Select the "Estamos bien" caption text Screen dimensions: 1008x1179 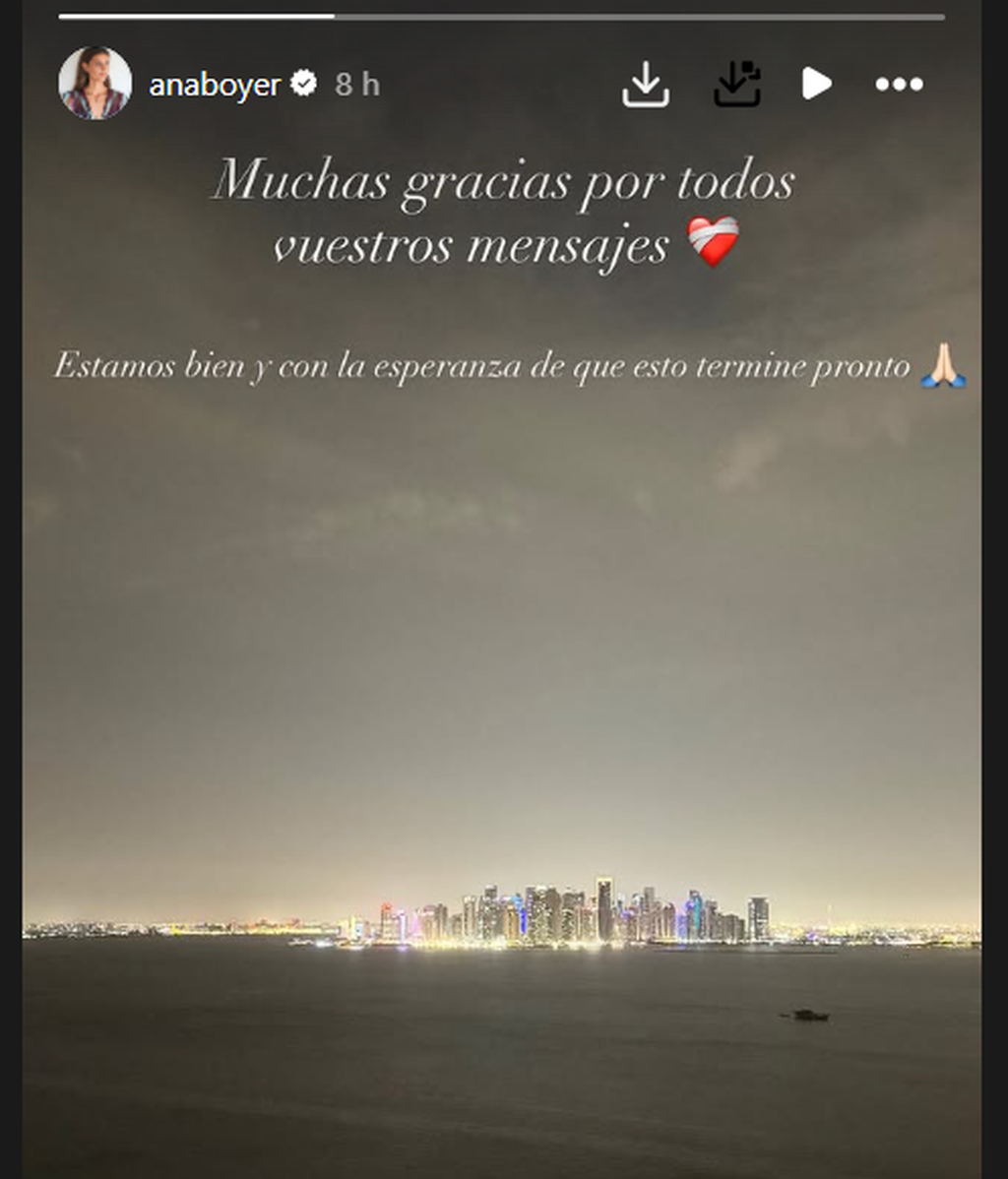[482, 366]
